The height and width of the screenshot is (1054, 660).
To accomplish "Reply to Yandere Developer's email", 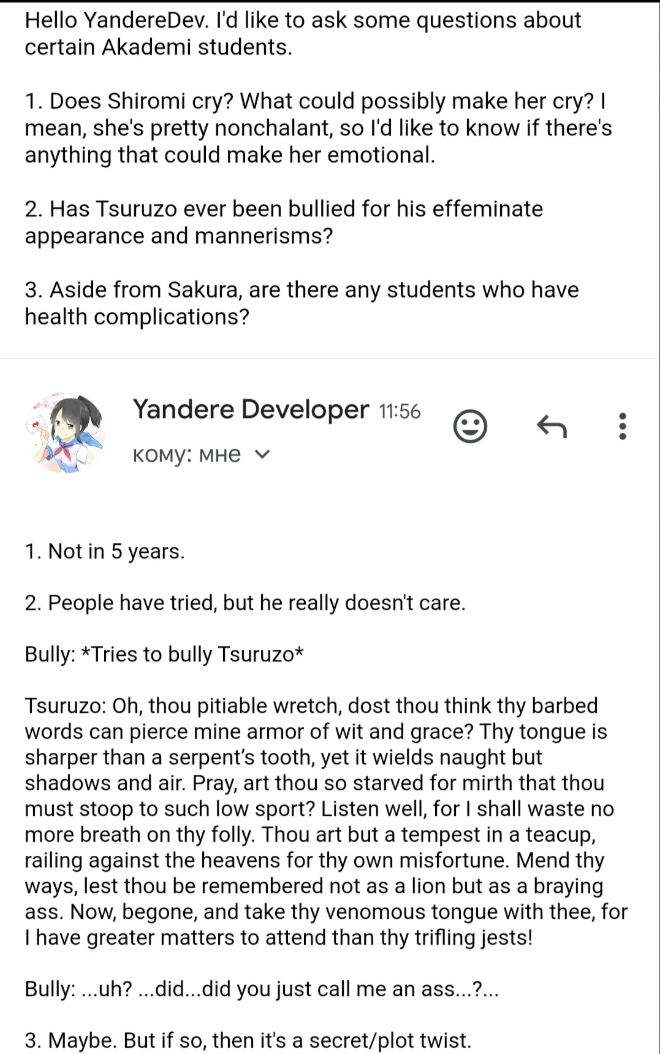I will click(551, 427).
